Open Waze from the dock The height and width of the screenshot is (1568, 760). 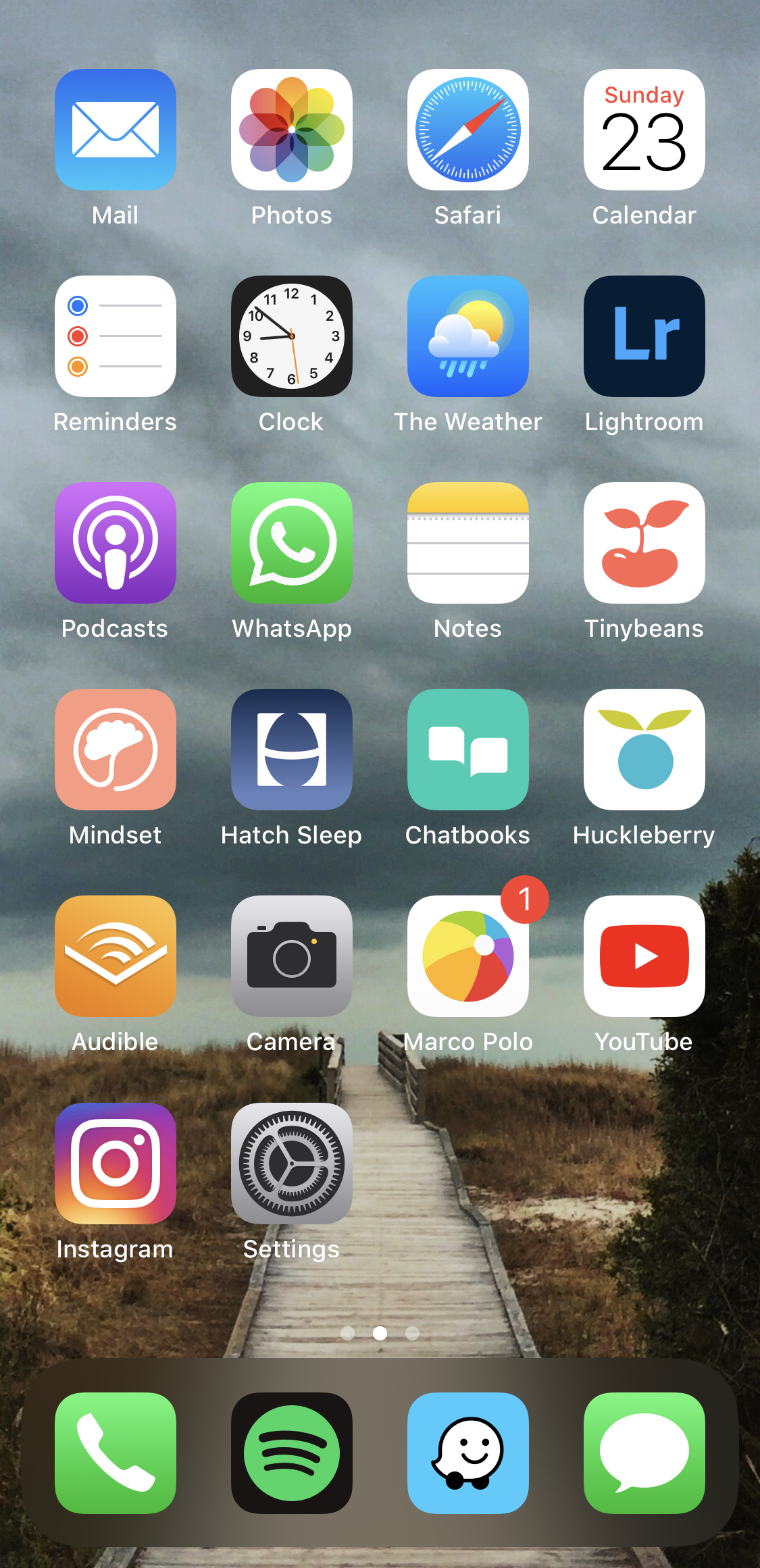[x=468, y=1453]
